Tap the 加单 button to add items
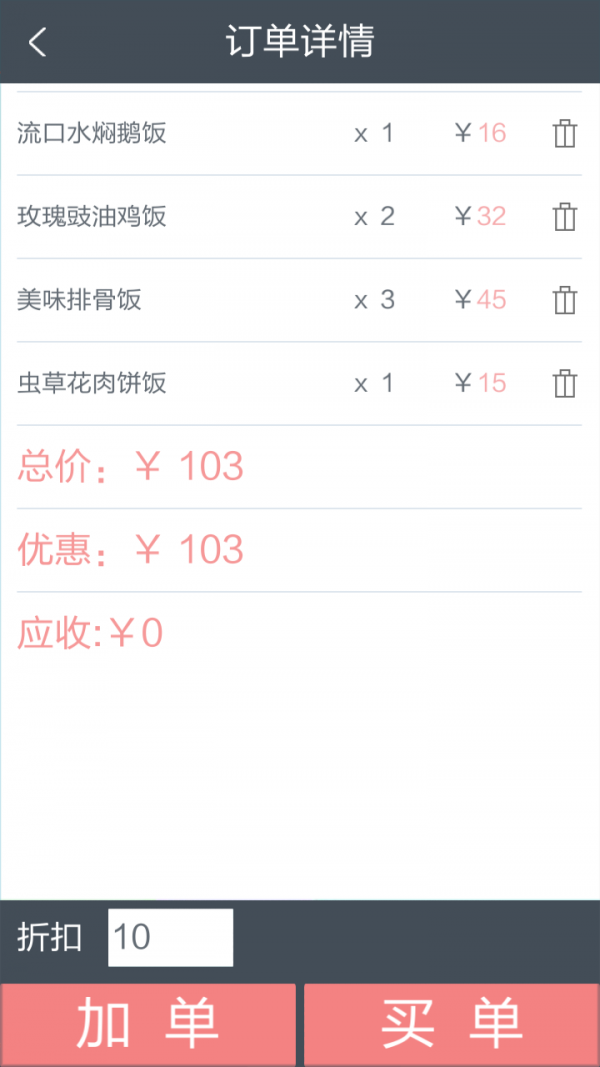 pos(148,1024)
